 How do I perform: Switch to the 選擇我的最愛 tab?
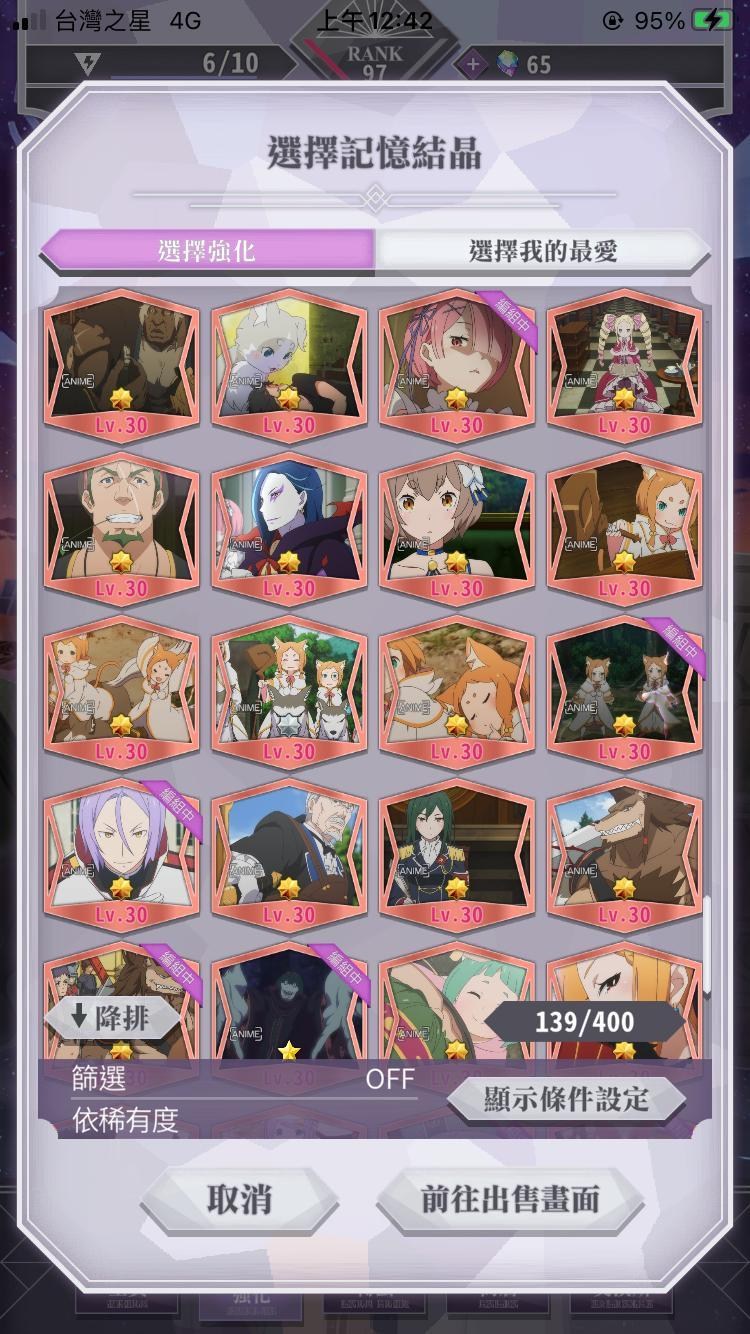click(543, 251)
